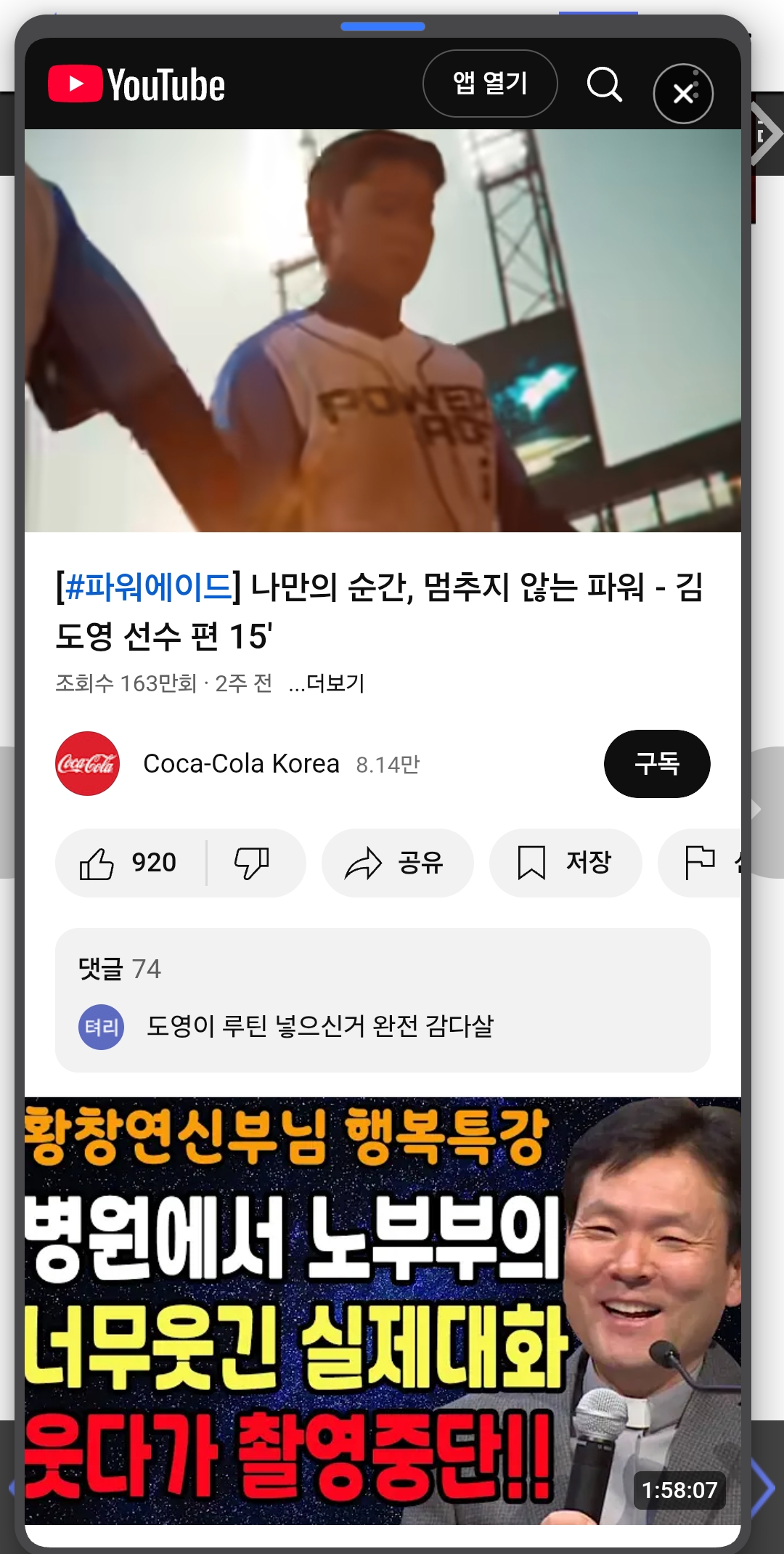This screenshot has width=784, height=1554.
Task: Open the 황창연신부님 행복특강 video
Action: click(x=383, y=1311)
